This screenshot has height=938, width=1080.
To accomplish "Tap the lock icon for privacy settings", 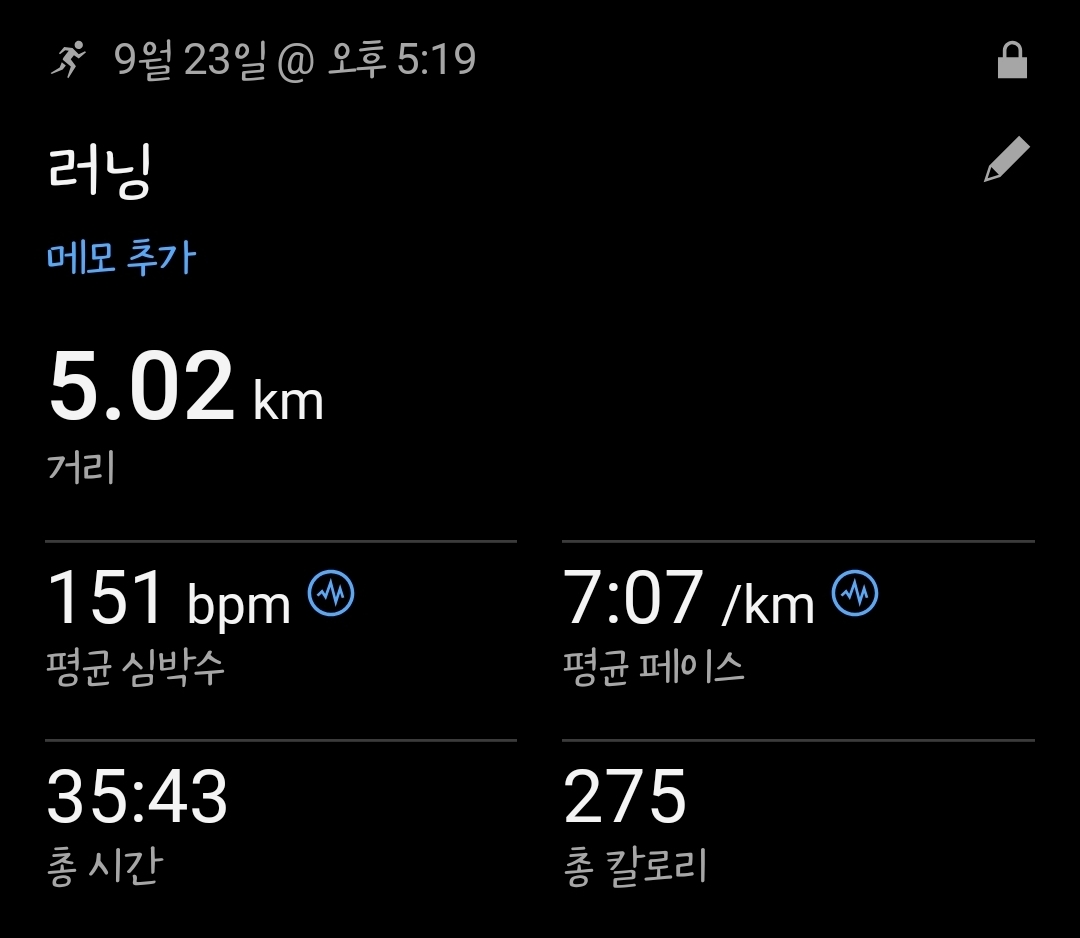I will click(x=1012, y=62).
